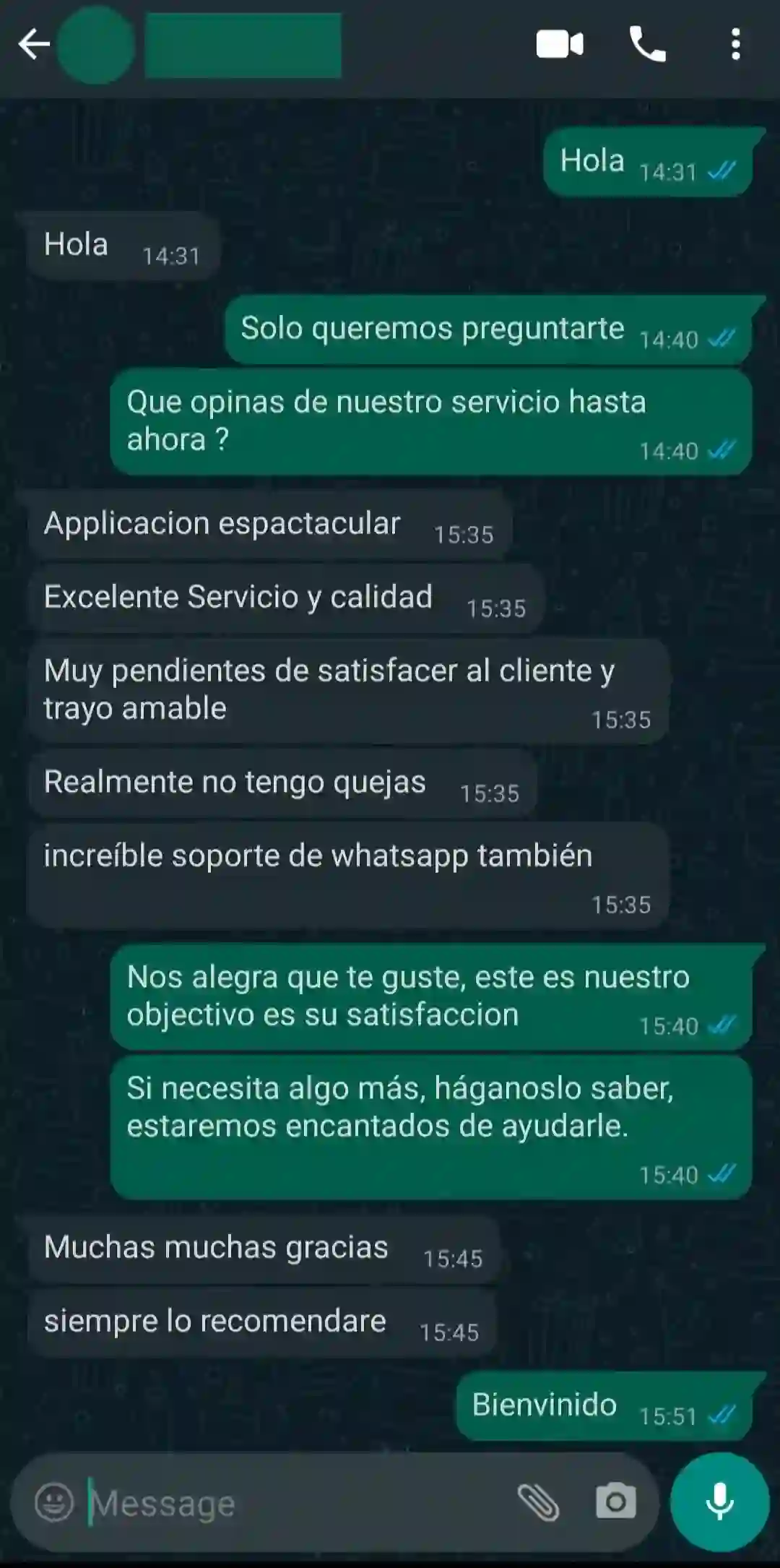The image size is (780, 1568).
Task: Open the overflow menu
Action: (x=735, y=45)
